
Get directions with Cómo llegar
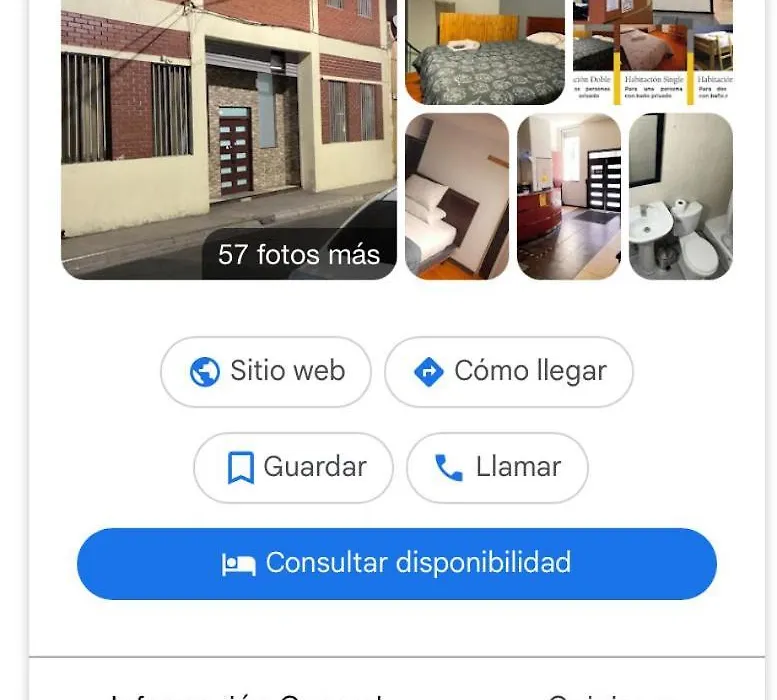[x=509, y=372]
